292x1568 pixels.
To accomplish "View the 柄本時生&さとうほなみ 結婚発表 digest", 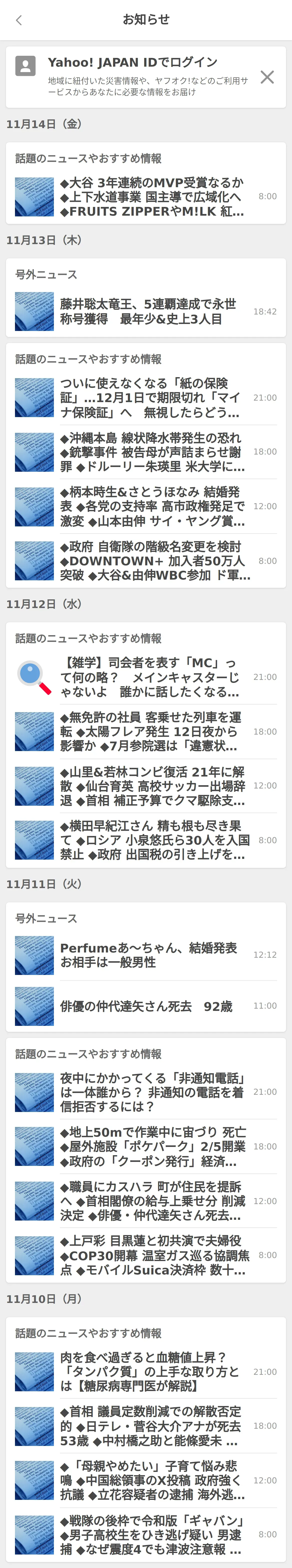I will pos(152,506).
